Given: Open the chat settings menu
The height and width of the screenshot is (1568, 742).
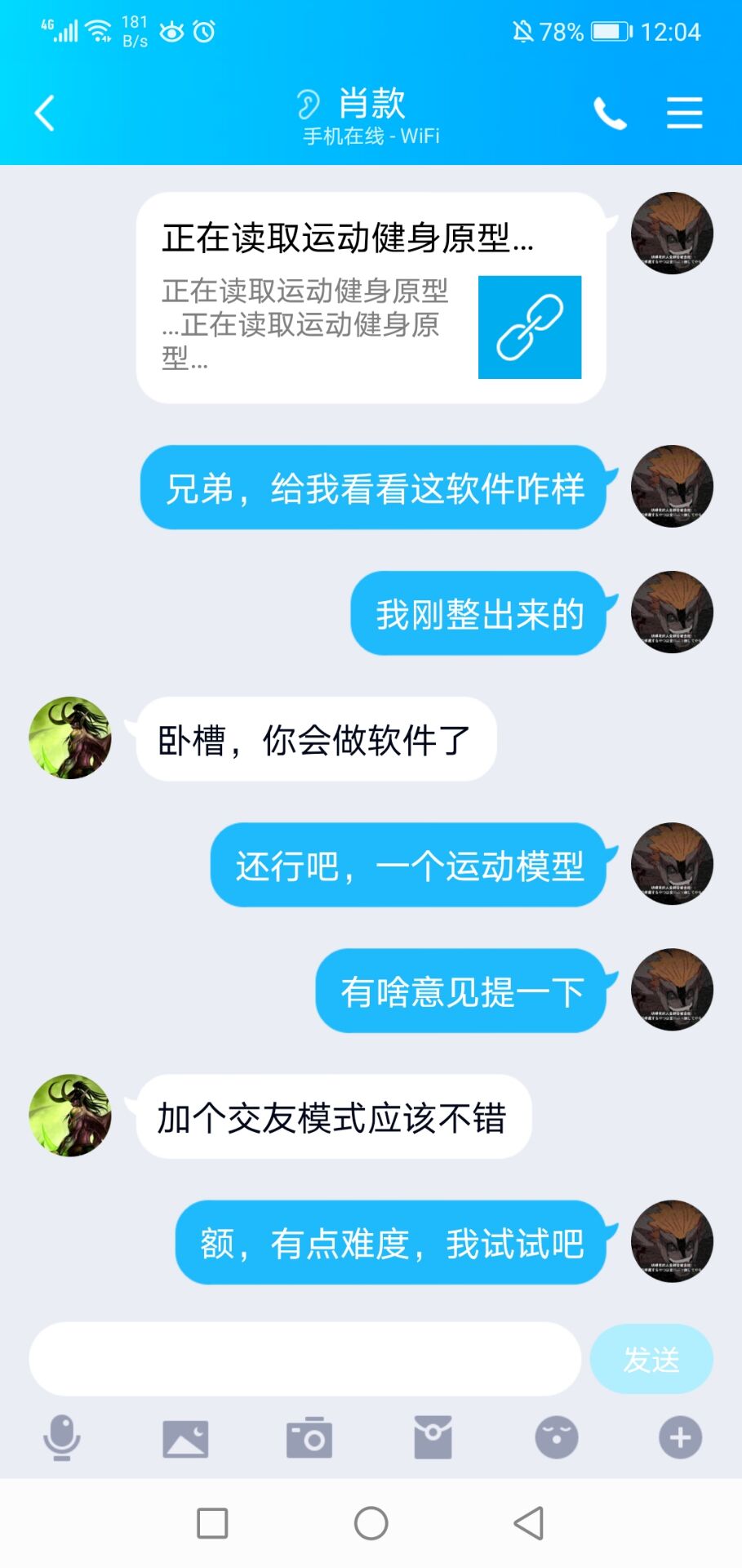Looking at the screenshot, I should point(684,113).
